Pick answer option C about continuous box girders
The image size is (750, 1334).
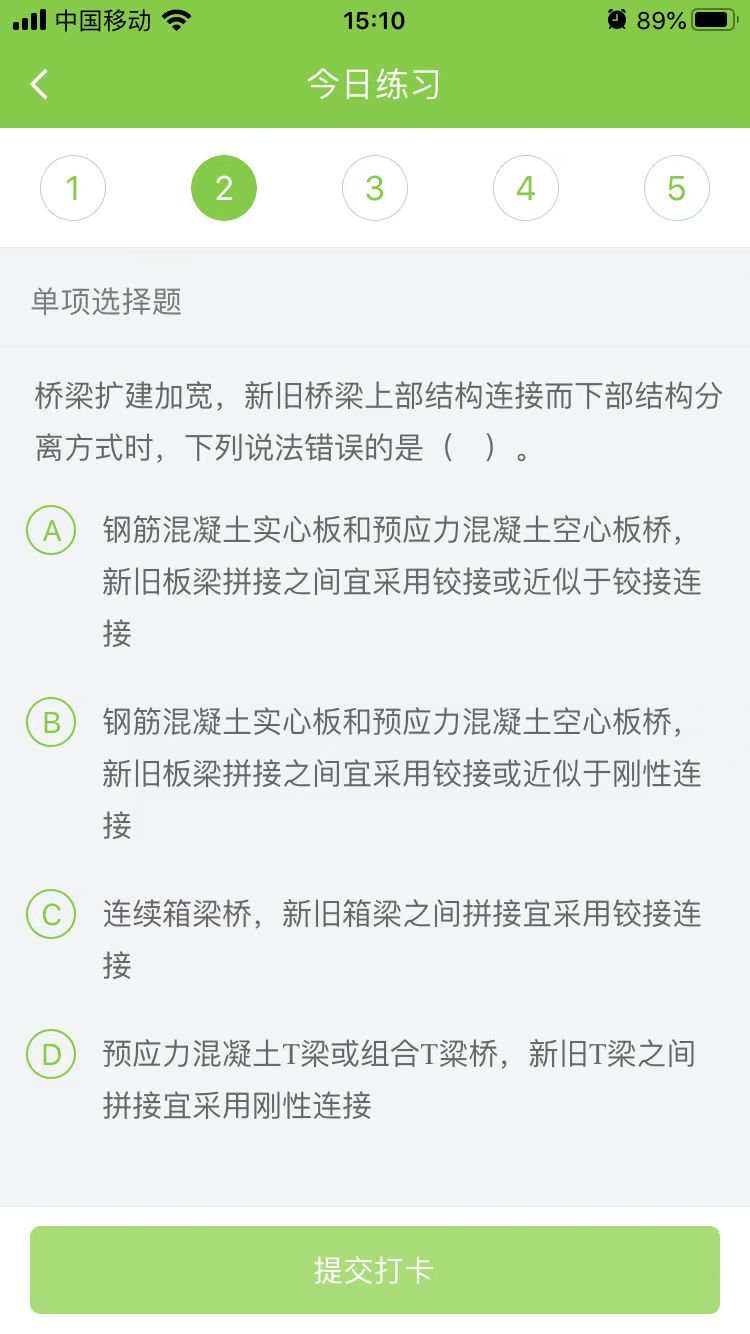click(51, 915)
